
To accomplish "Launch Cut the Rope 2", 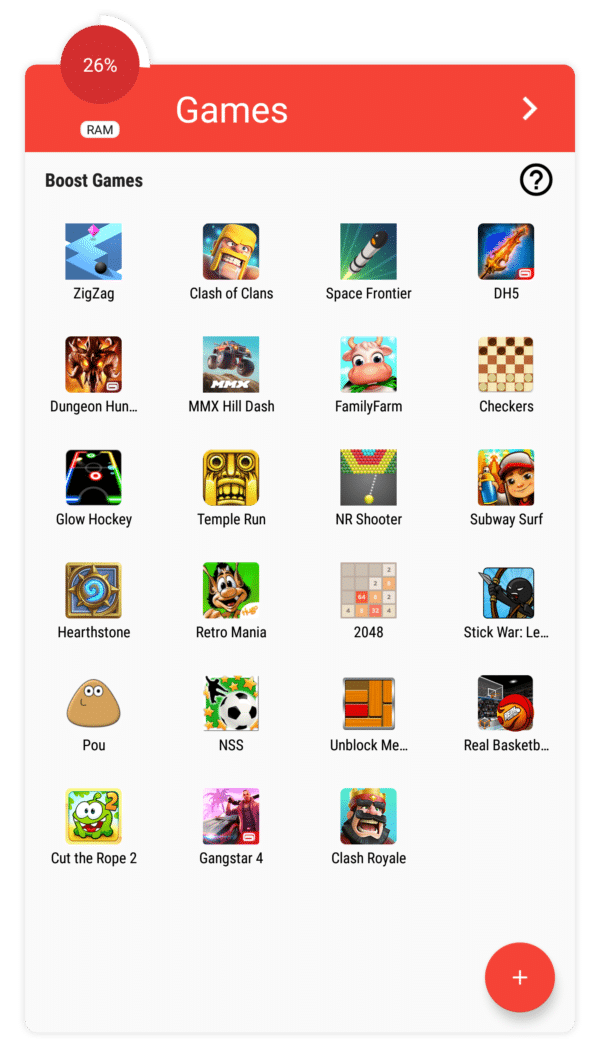I will coord(93,817).
